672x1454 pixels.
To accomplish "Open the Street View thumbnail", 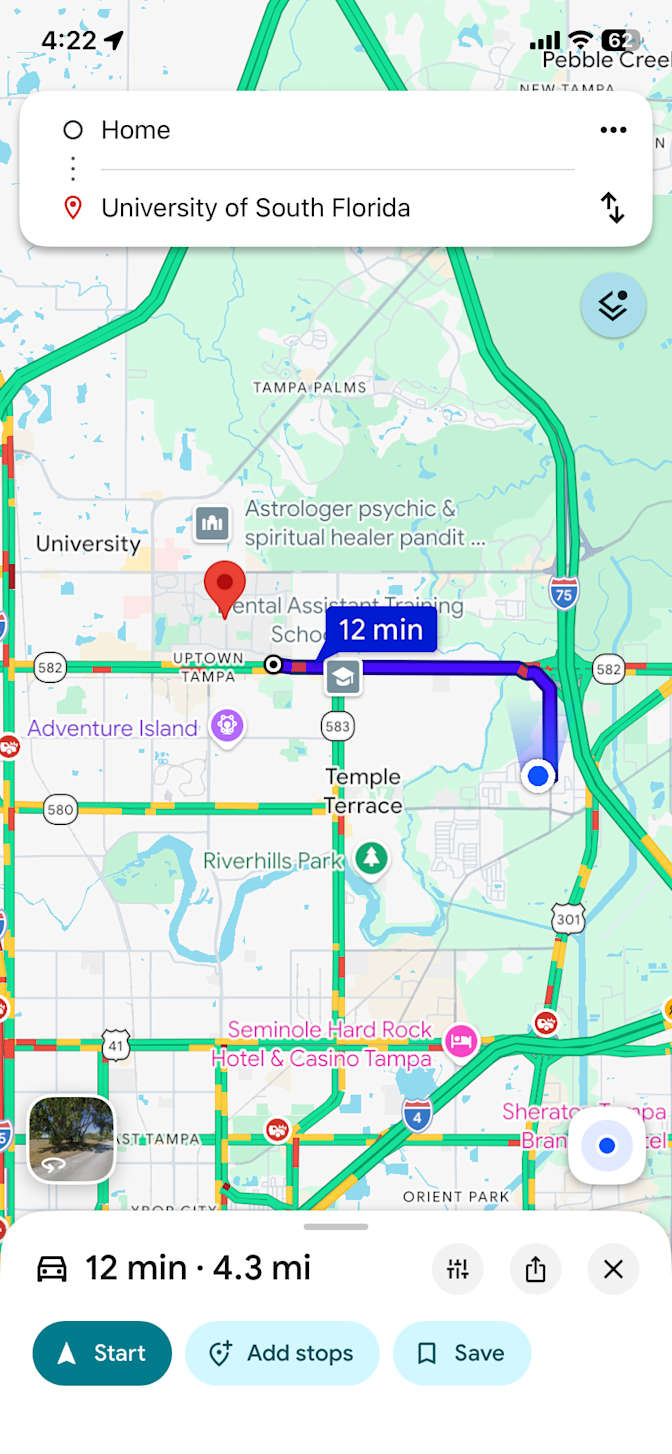I will point(70,1139).
